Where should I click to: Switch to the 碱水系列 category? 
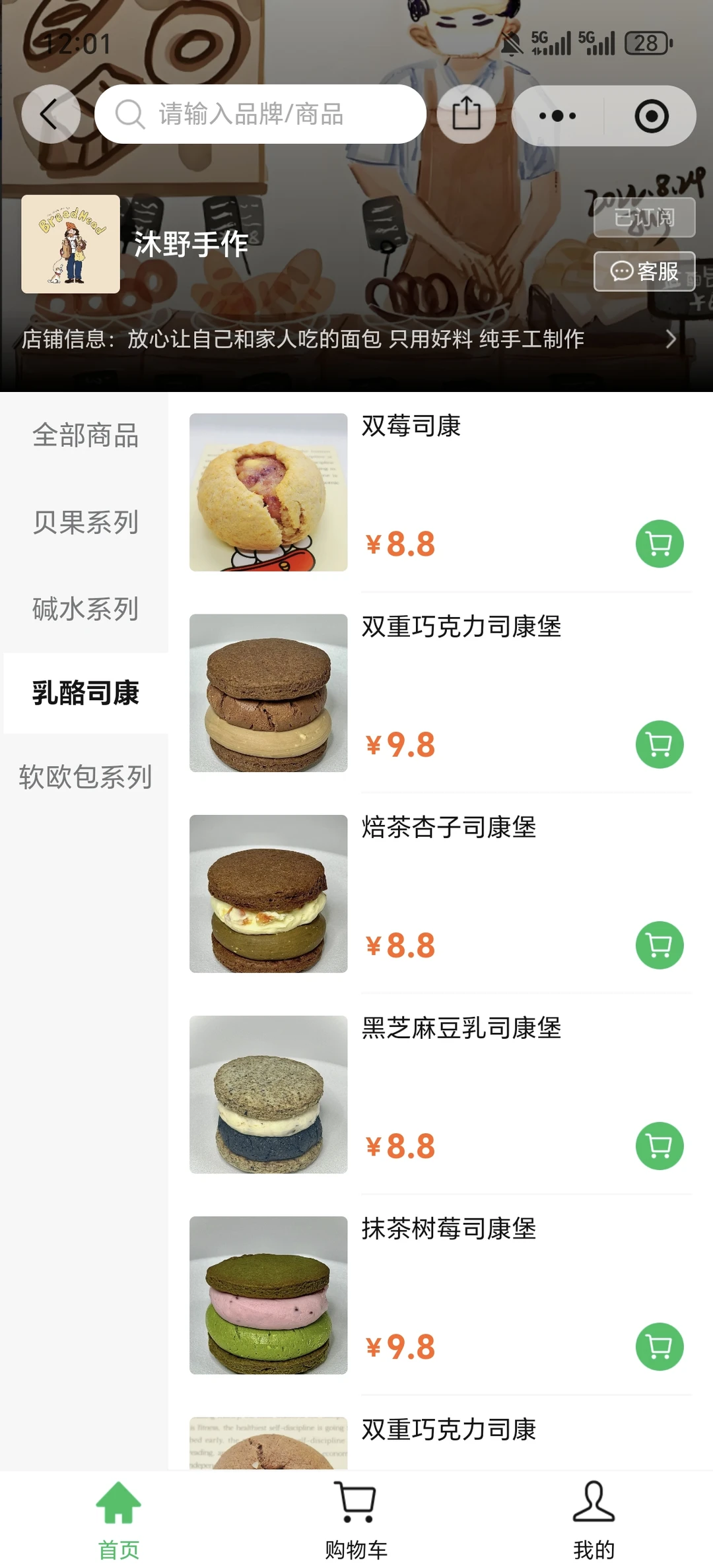pyautogui.click(x=85, y=608)
